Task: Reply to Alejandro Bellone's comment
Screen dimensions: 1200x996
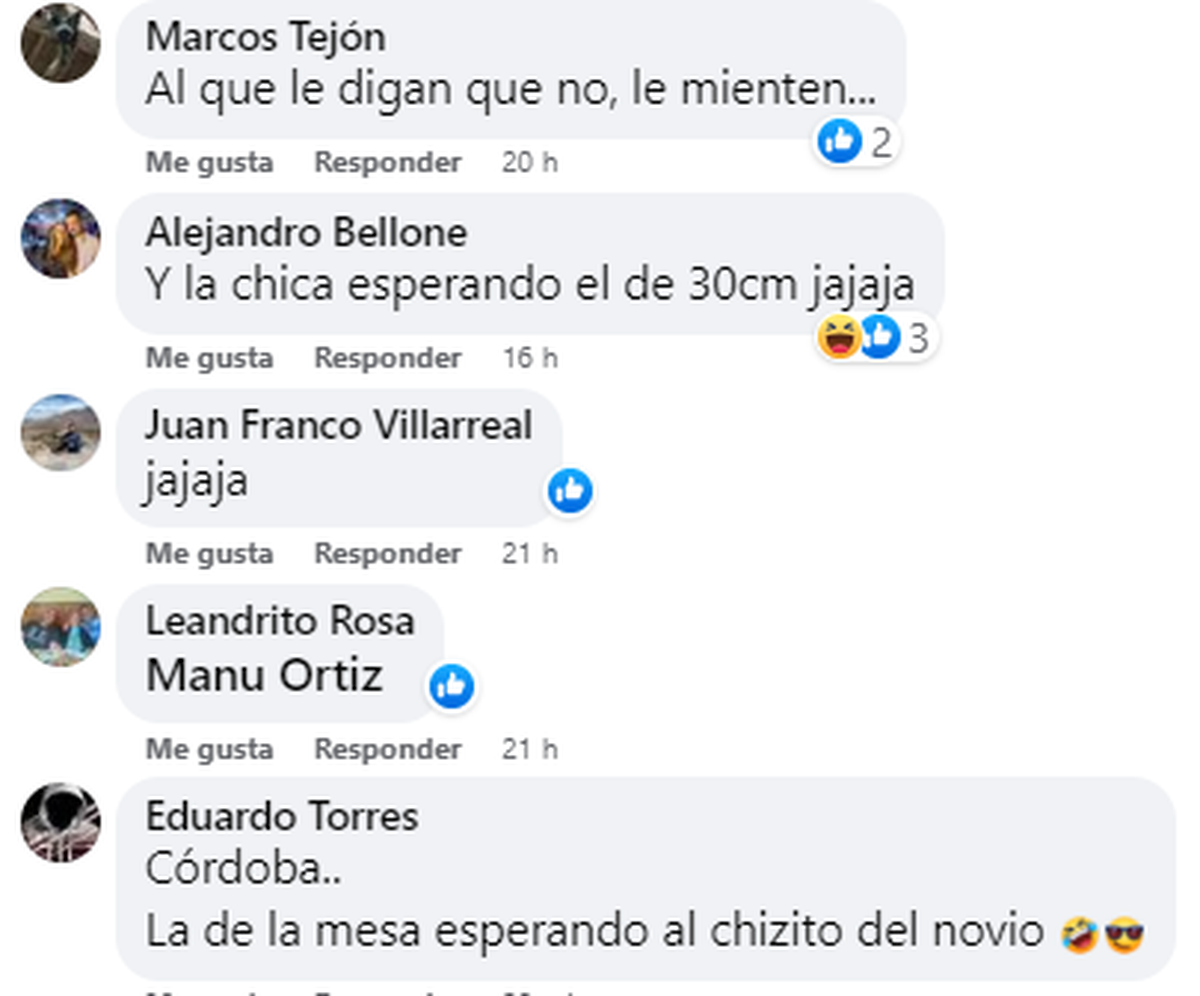Action: (387, 357)
